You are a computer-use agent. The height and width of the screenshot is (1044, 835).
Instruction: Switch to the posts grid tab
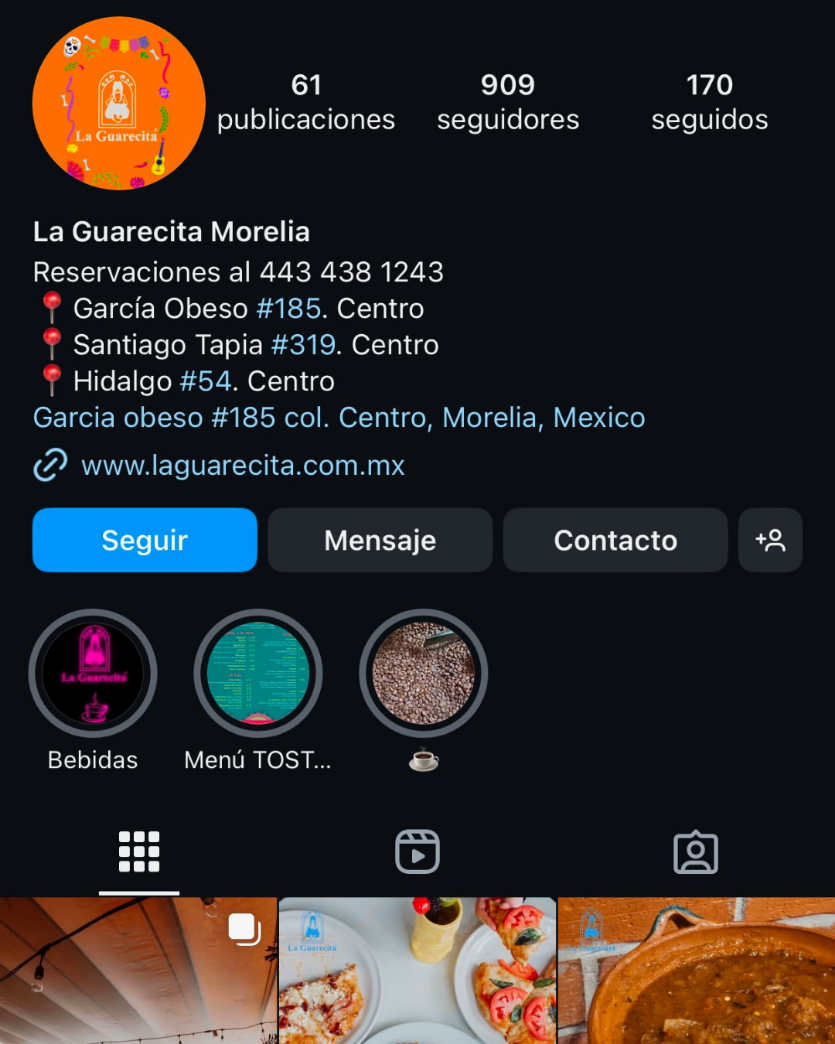click(x=139, y=853)
